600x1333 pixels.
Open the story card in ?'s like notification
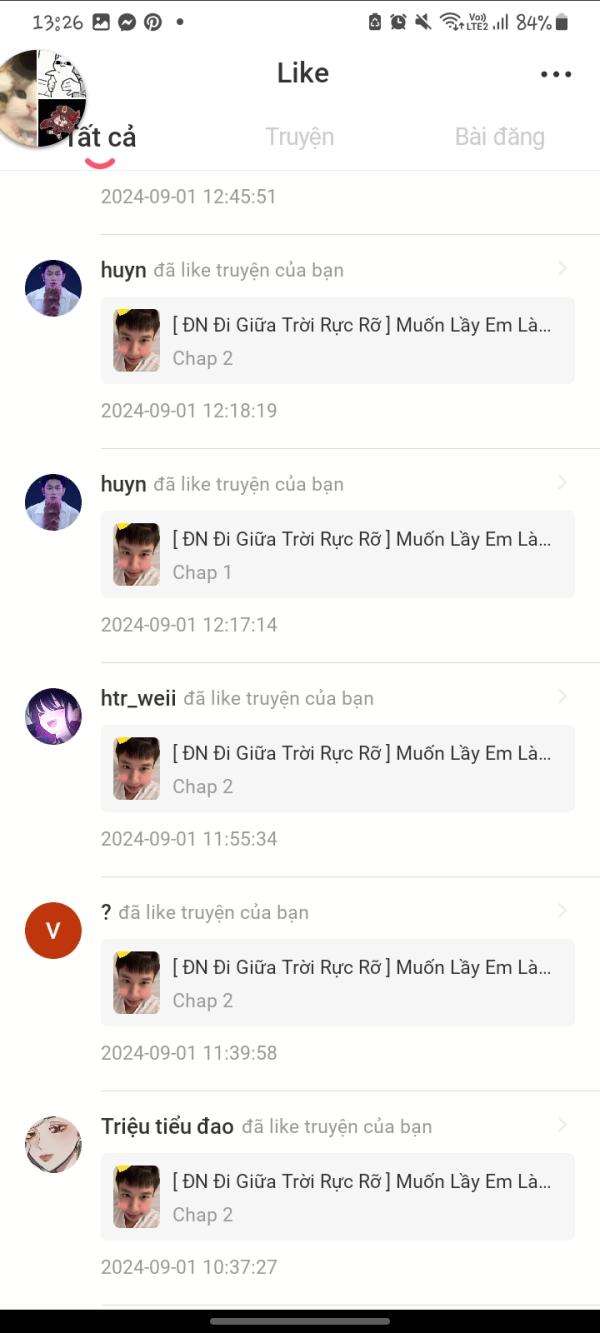[337, 982]
